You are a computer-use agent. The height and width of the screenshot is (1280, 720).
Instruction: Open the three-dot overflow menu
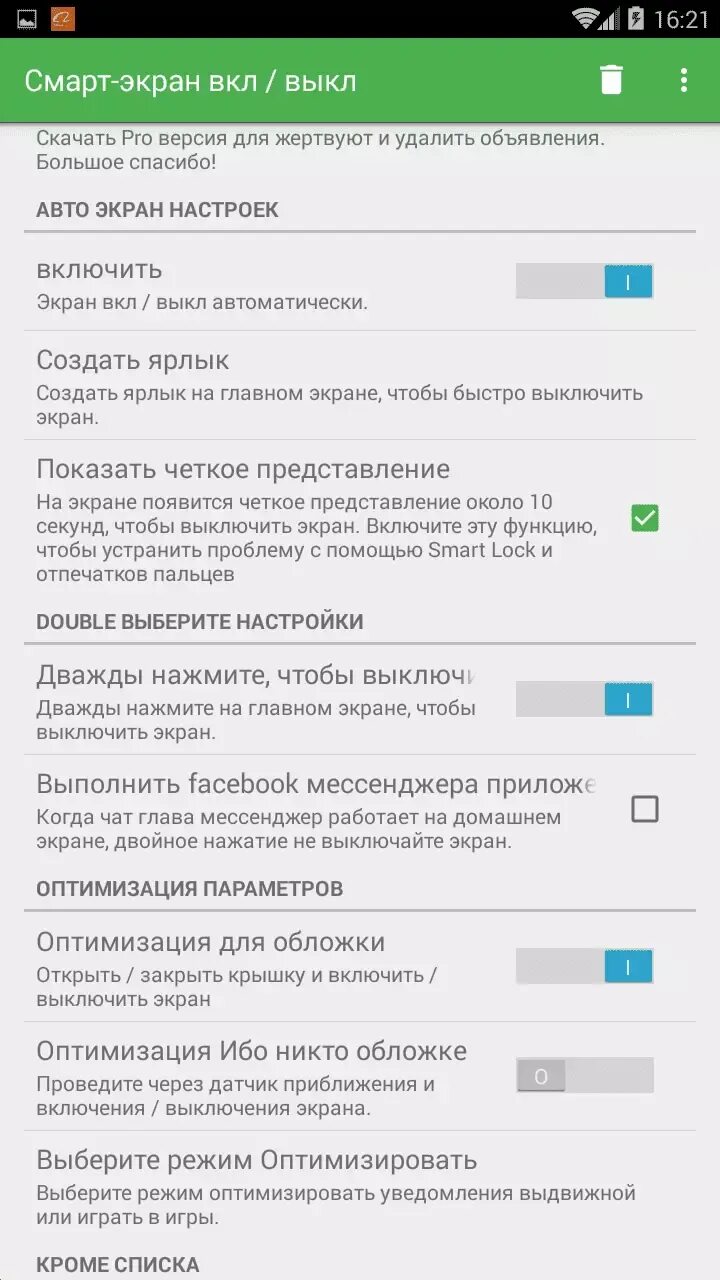click(x=684, y=80)
